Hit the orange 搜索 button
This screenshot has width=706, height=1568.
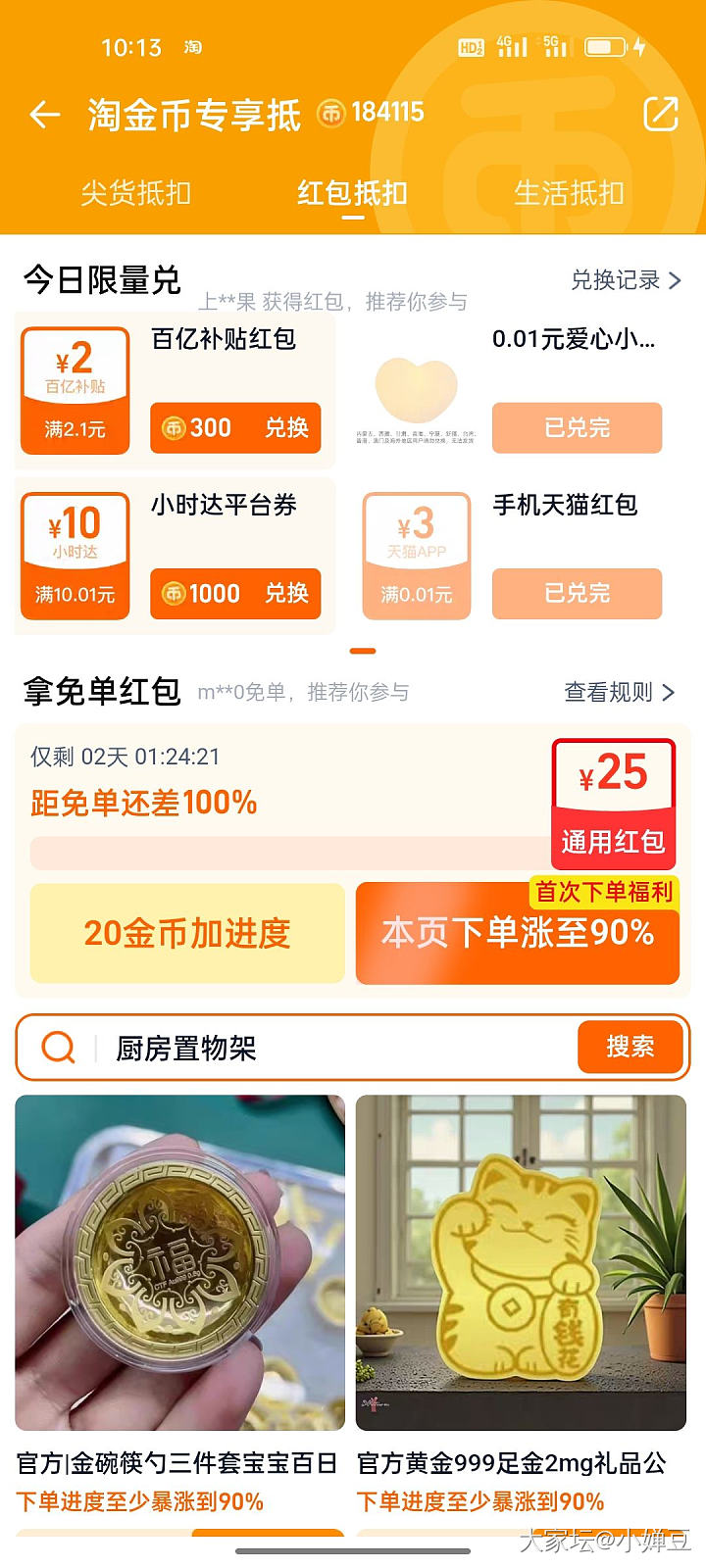630,1047
